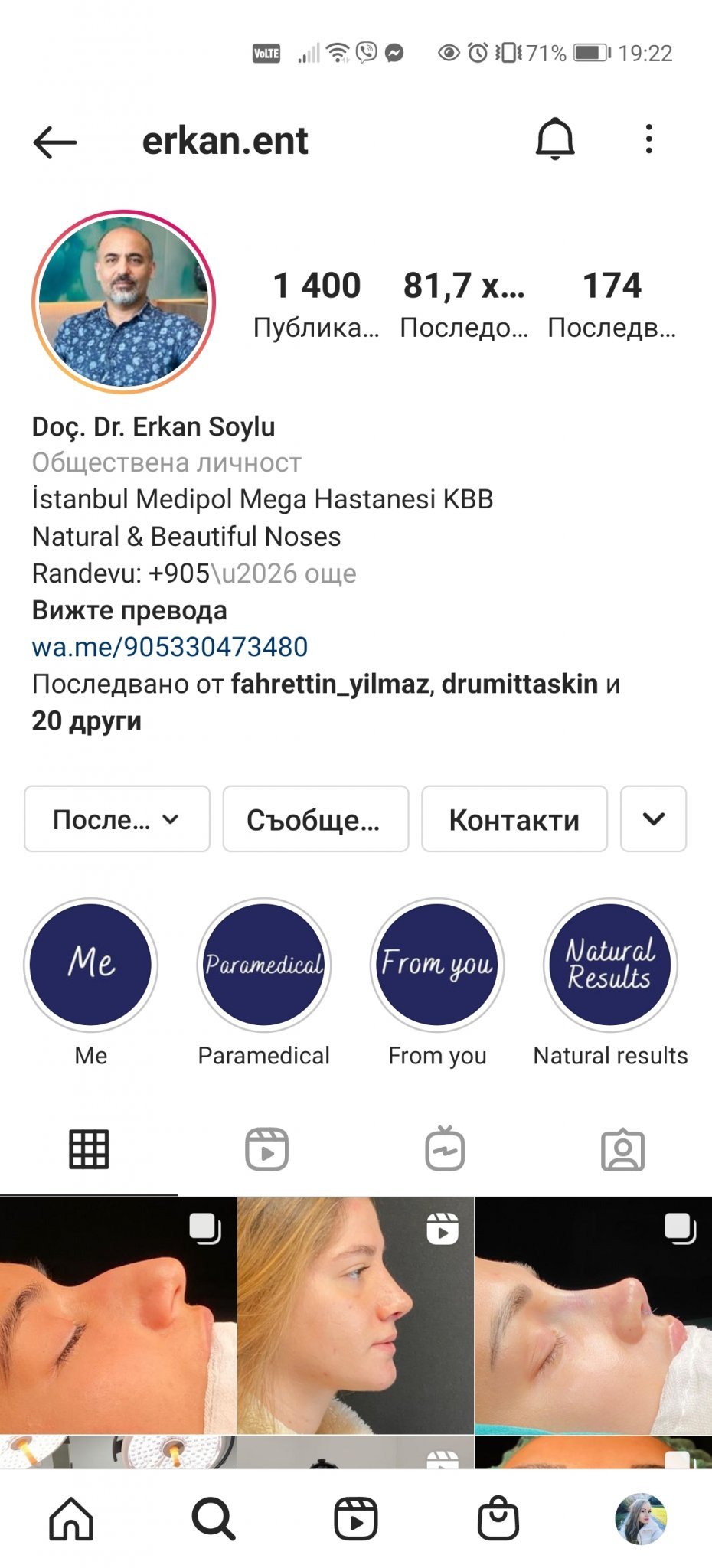Open the three-dot overflow menu
Screen dimensions: 712x1568
648,139
